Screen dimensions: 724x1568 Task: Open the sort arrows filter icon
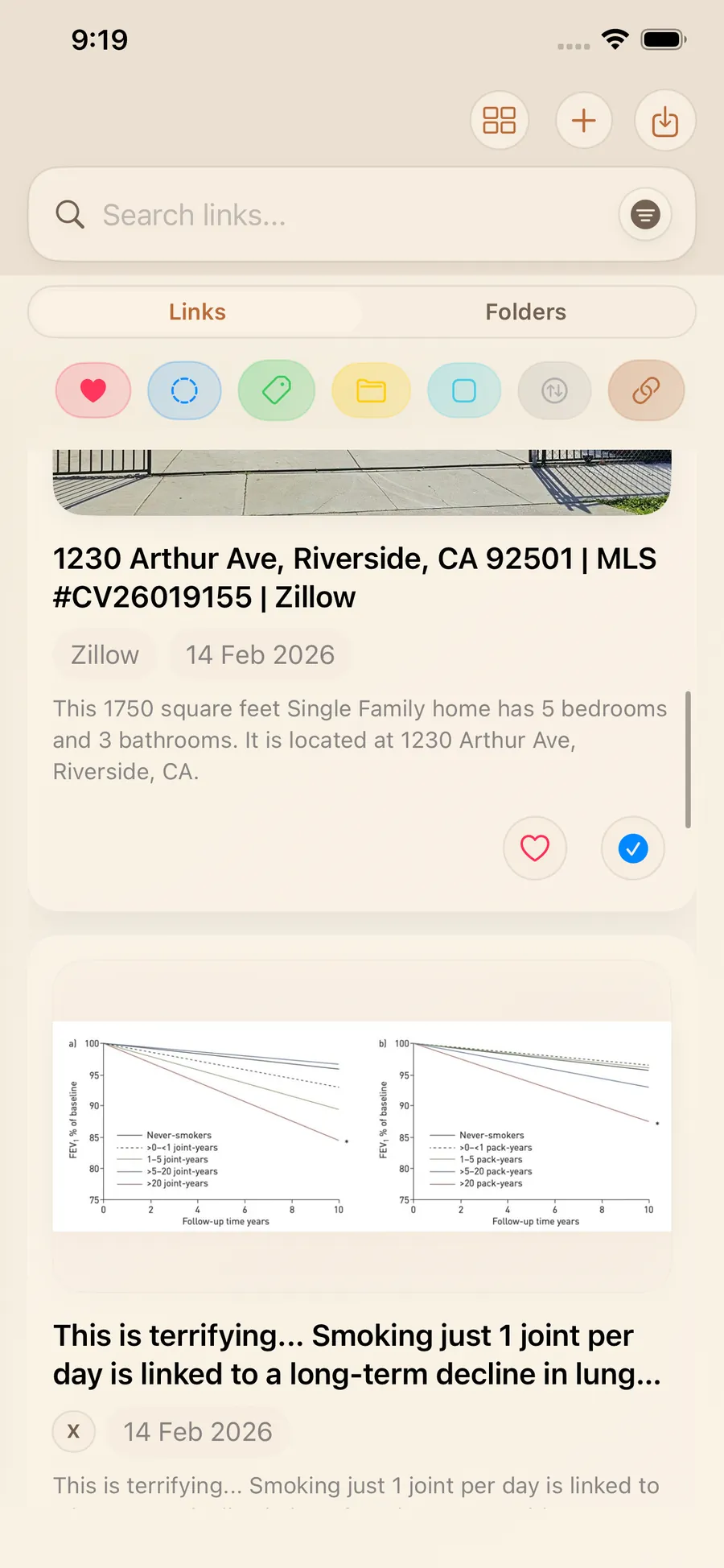click(x=554, y=390)
